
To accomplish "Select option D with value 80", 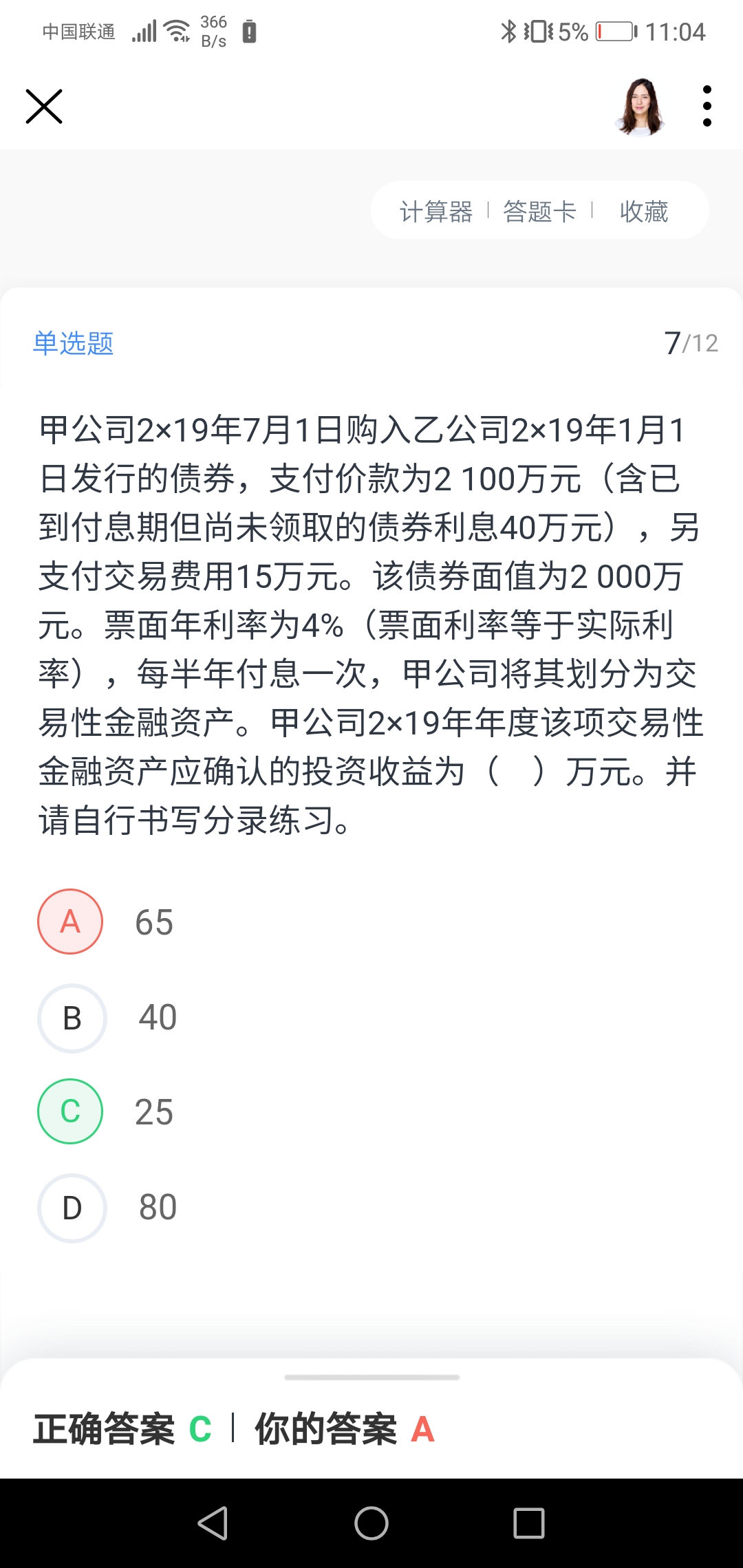I will [72, 1208].
